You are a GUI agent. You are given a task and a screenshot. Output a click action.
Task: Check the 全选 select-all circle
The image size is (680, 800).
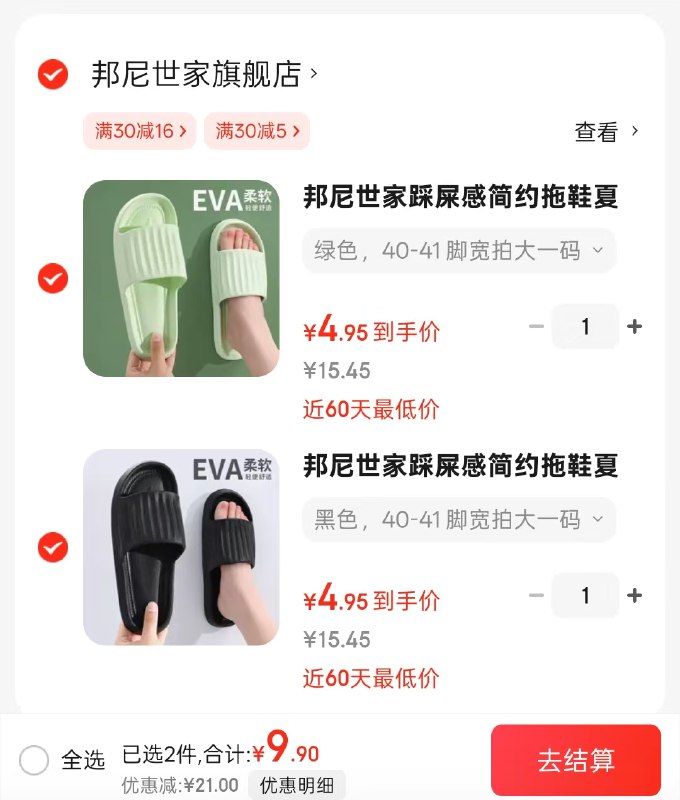tap(34, 760)
